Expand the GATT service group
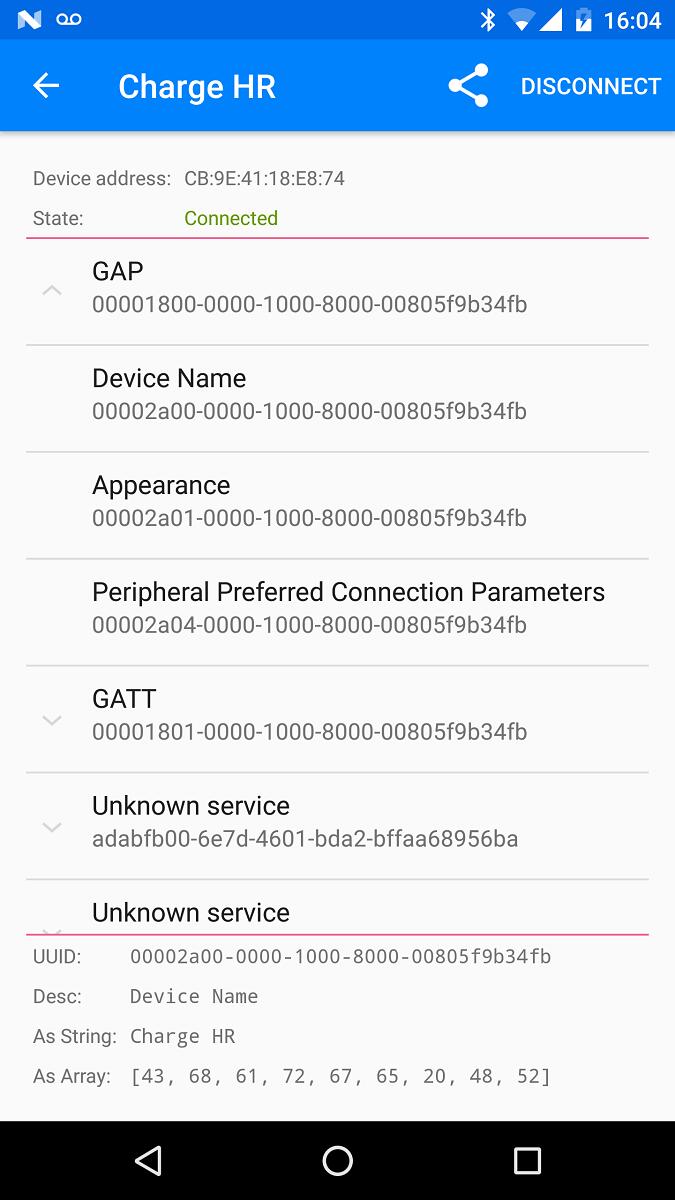 (337, 720)
